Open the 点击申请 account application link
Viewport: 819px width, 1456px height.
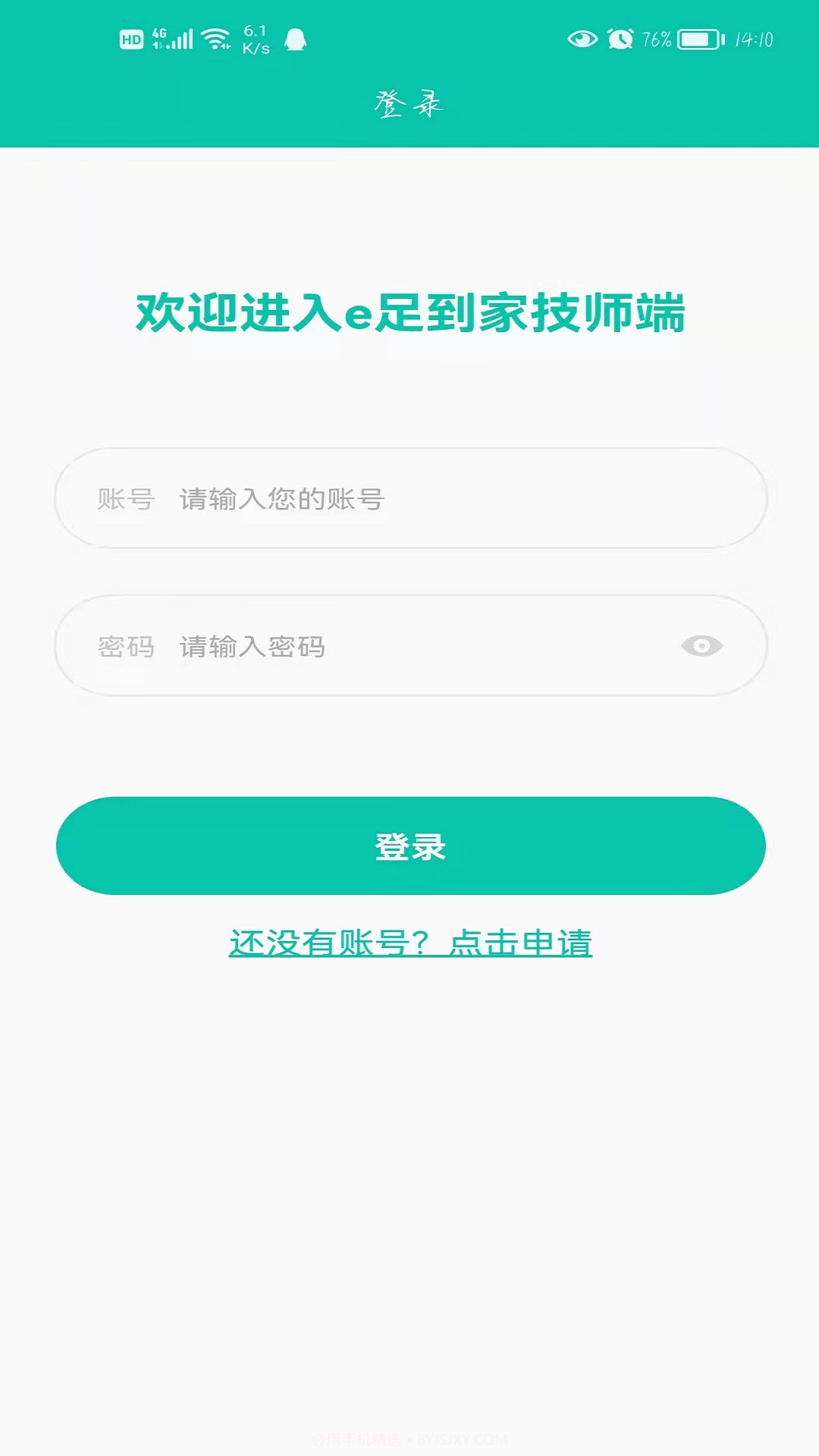[x=522, y=942]
